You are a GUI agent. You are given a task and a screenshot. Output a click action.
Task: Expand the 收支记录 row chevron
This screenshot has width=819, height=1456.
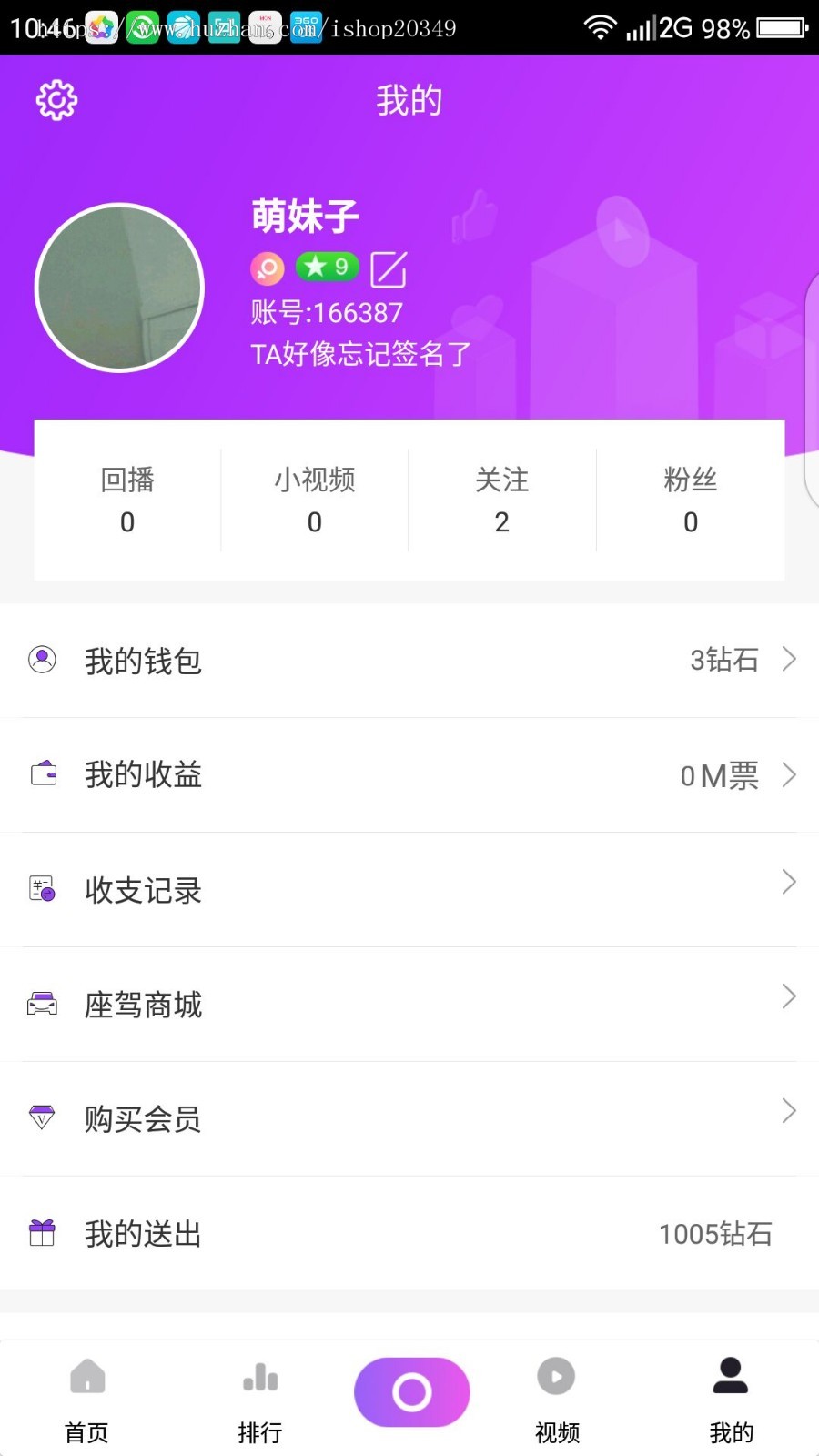point(787,881)
